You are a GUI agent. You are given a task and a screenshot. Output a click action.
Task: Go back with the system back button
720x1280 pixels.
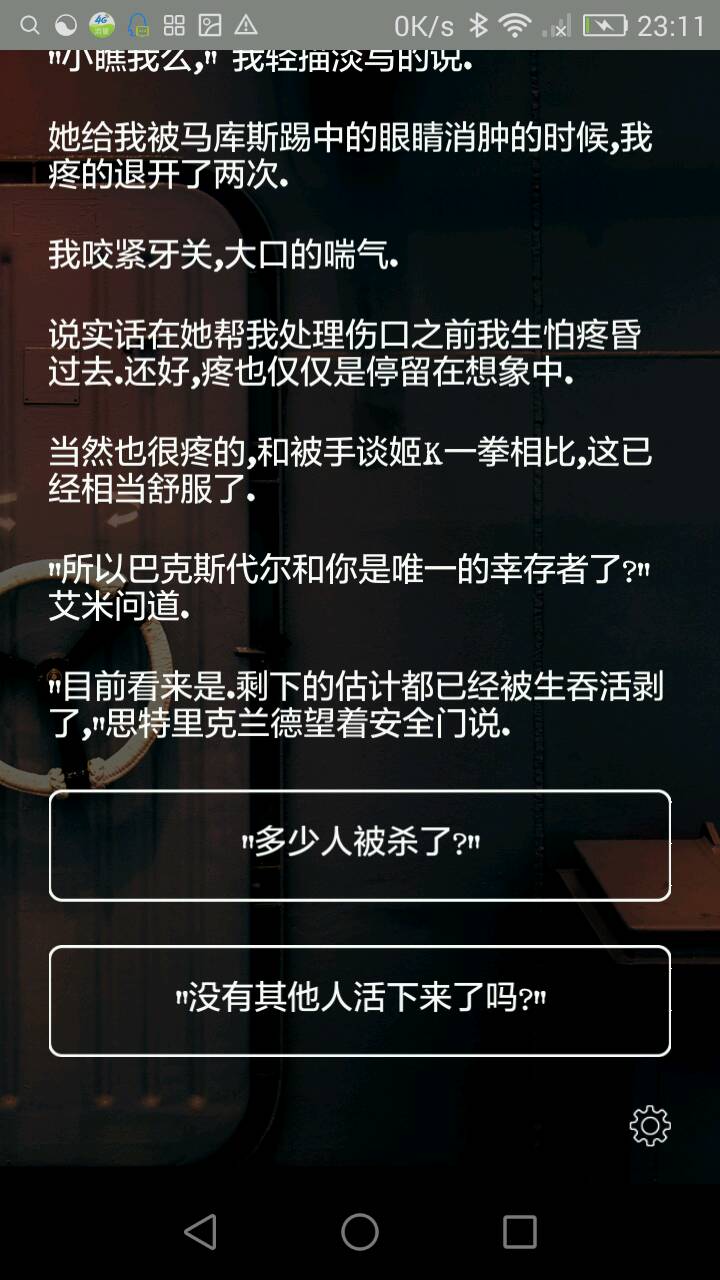point(201,1231)
